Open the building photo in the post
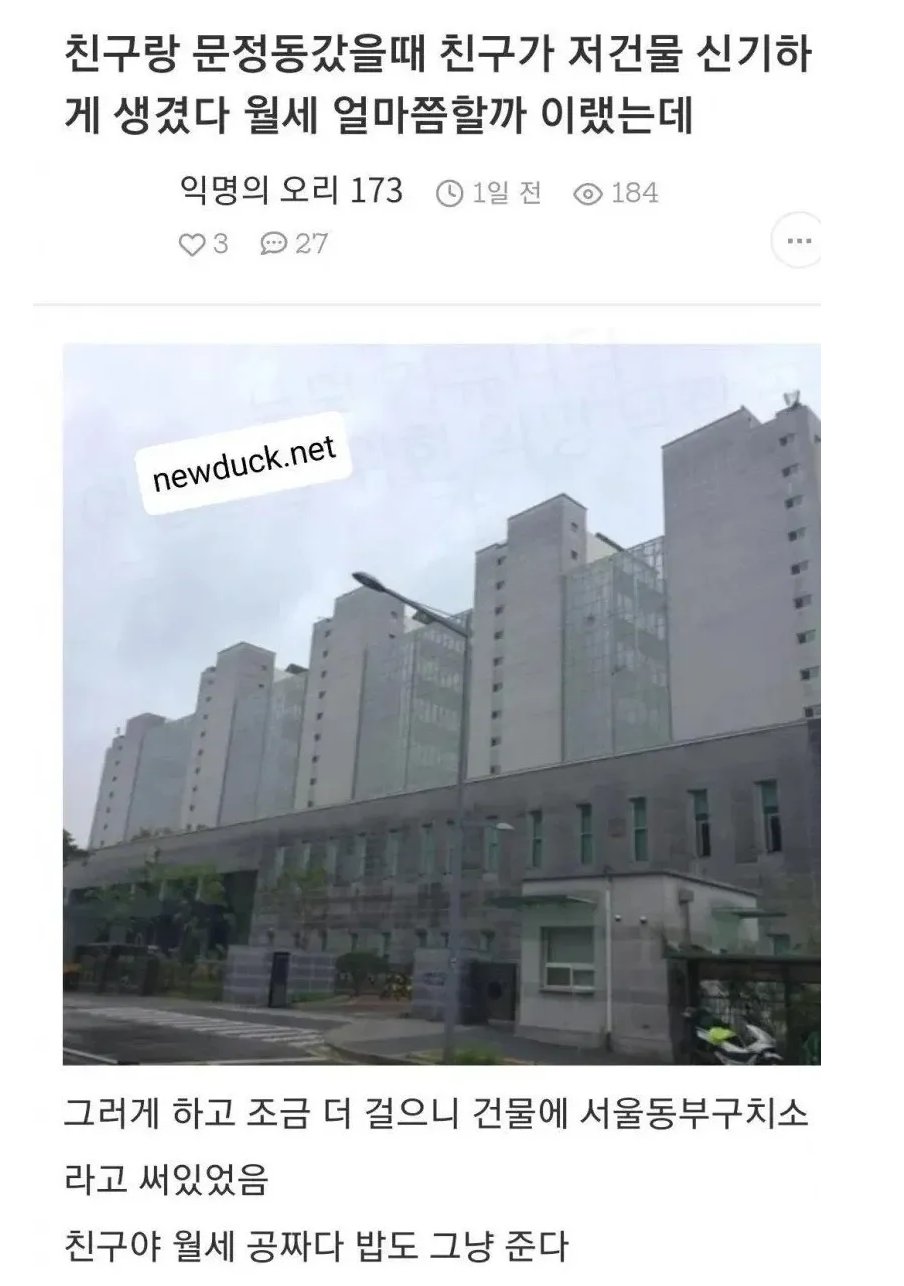 click(x=441, y=704)
